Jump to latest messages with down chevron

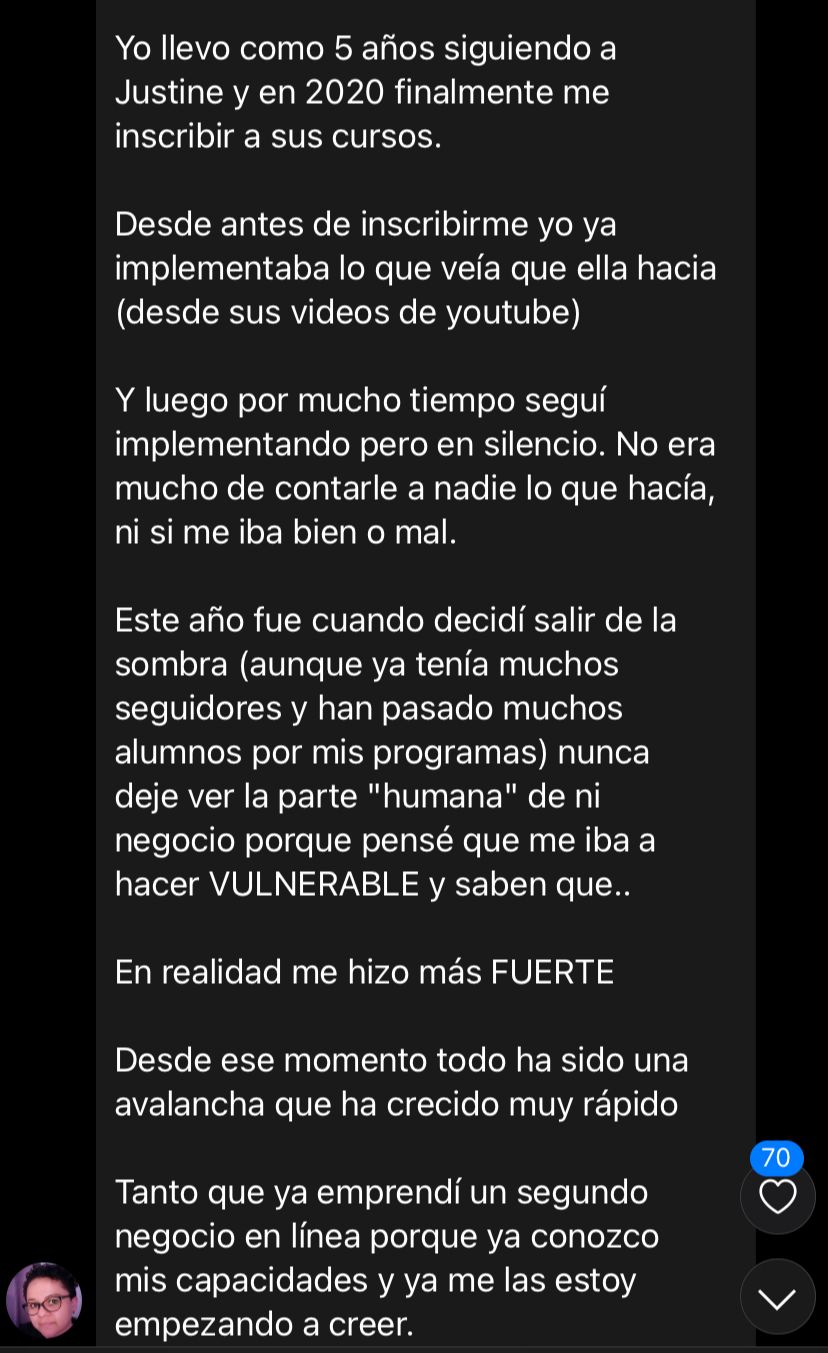point(777,1297)
